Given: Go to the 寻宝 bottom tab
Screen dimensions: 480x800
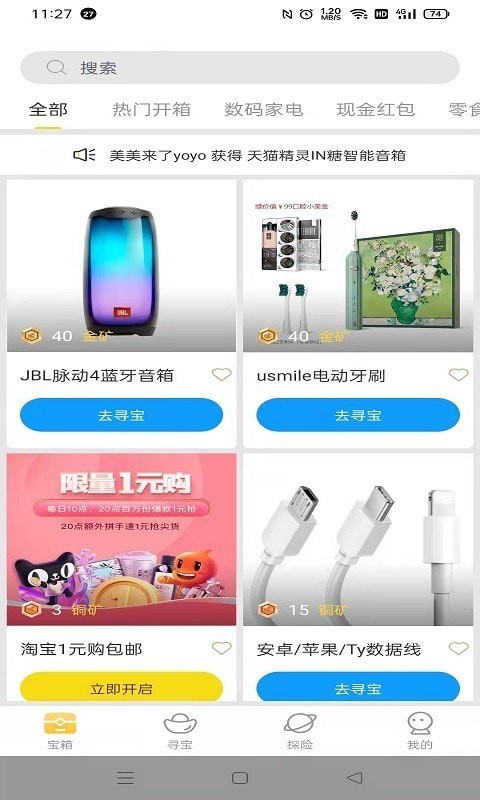Looking at the screenshot, I should coord(180,731).
